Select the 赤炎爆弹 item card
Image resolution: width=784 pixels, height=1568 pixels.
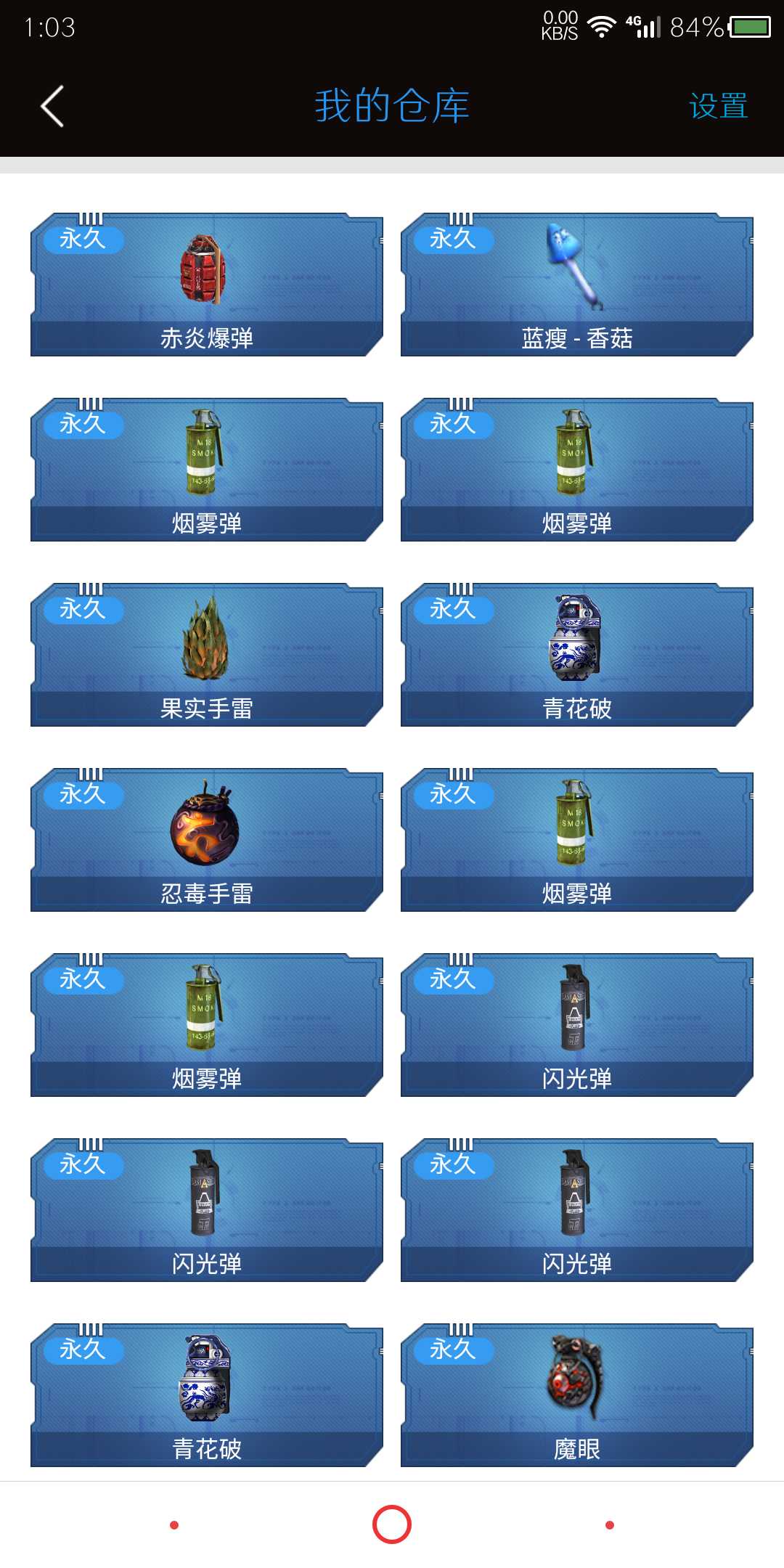tap(207, 285)
